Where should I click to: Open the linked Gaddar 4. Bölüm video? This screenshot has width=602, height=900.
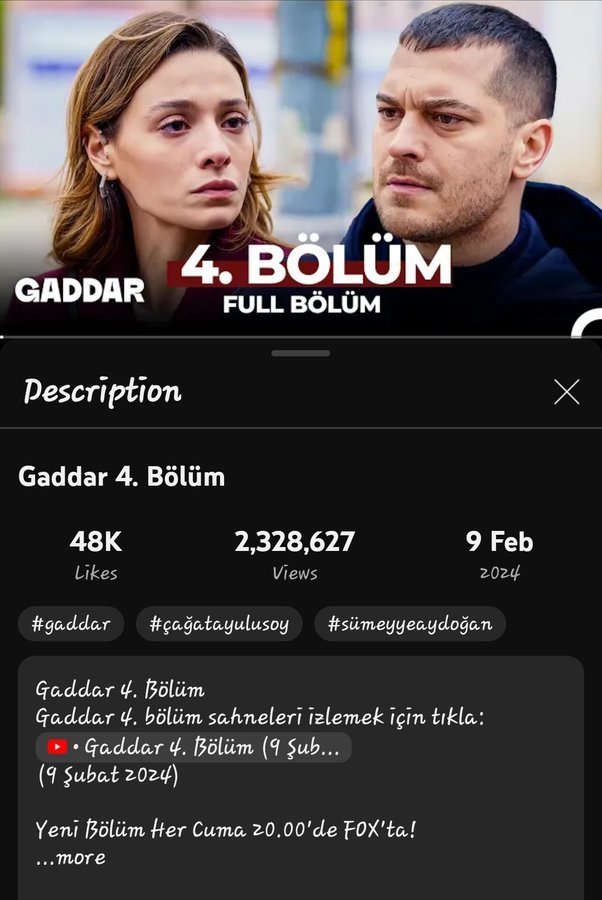[194, 747]
